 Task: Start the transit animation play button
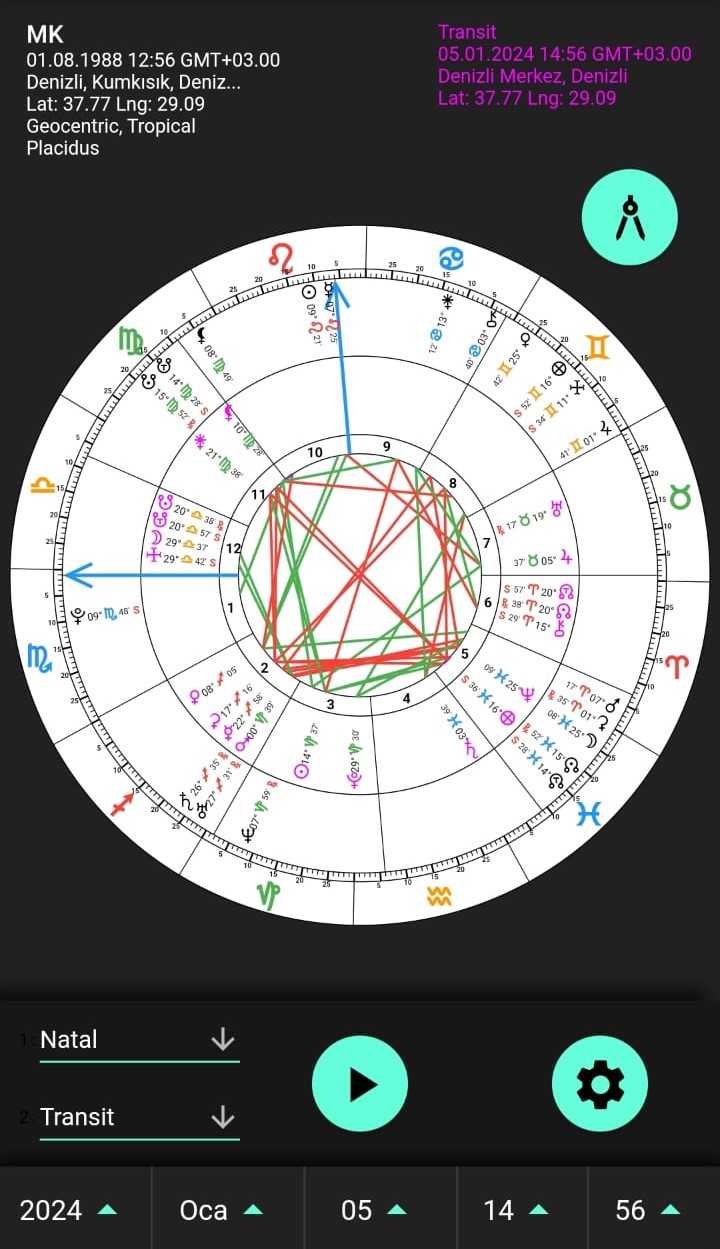360,1084
